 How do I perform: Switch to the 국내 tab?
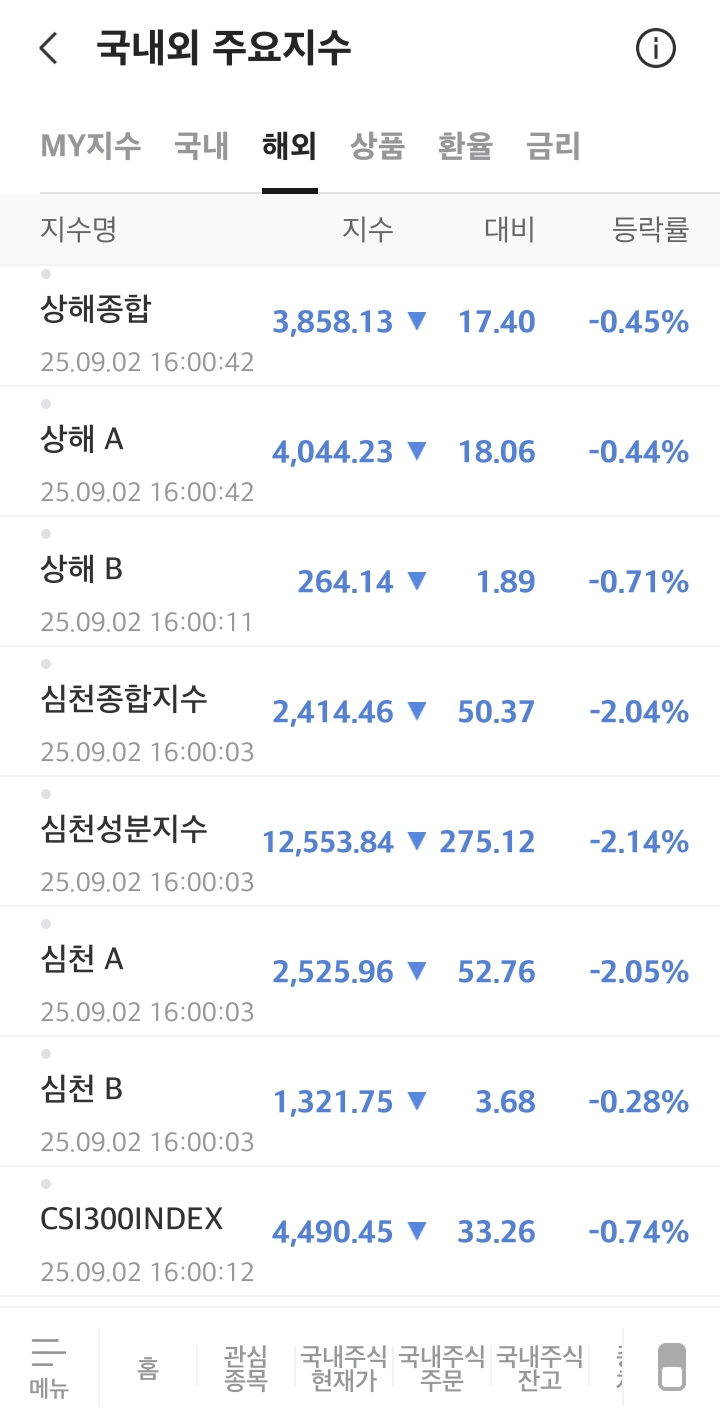point(201,147)
